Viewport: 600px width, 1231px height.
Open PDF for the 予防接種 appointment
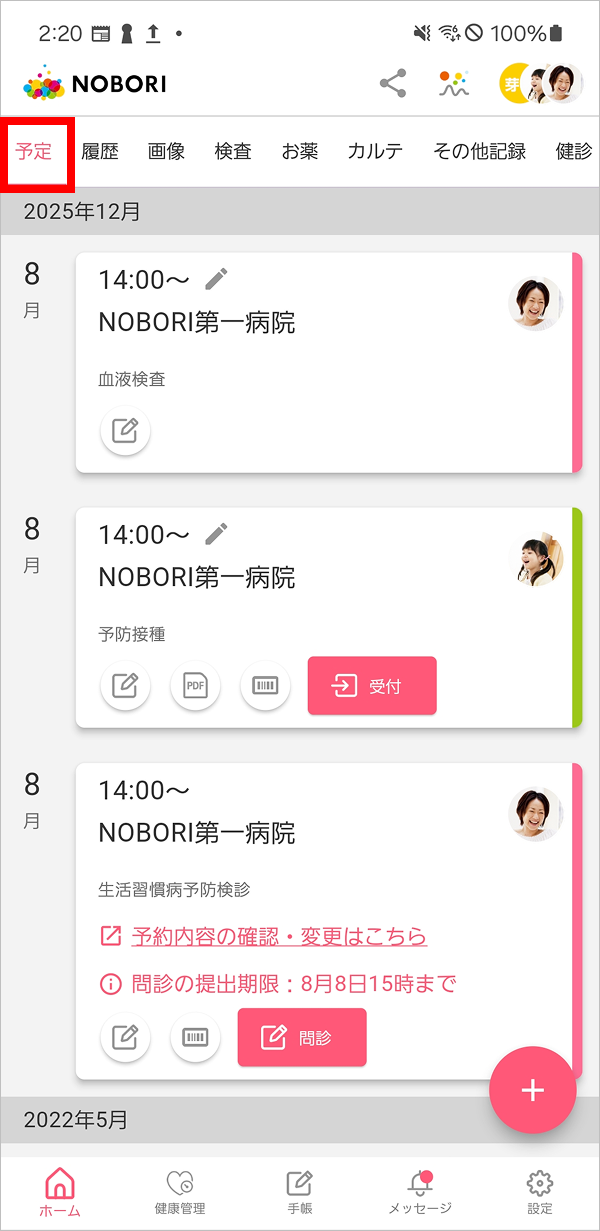[195, 686]
